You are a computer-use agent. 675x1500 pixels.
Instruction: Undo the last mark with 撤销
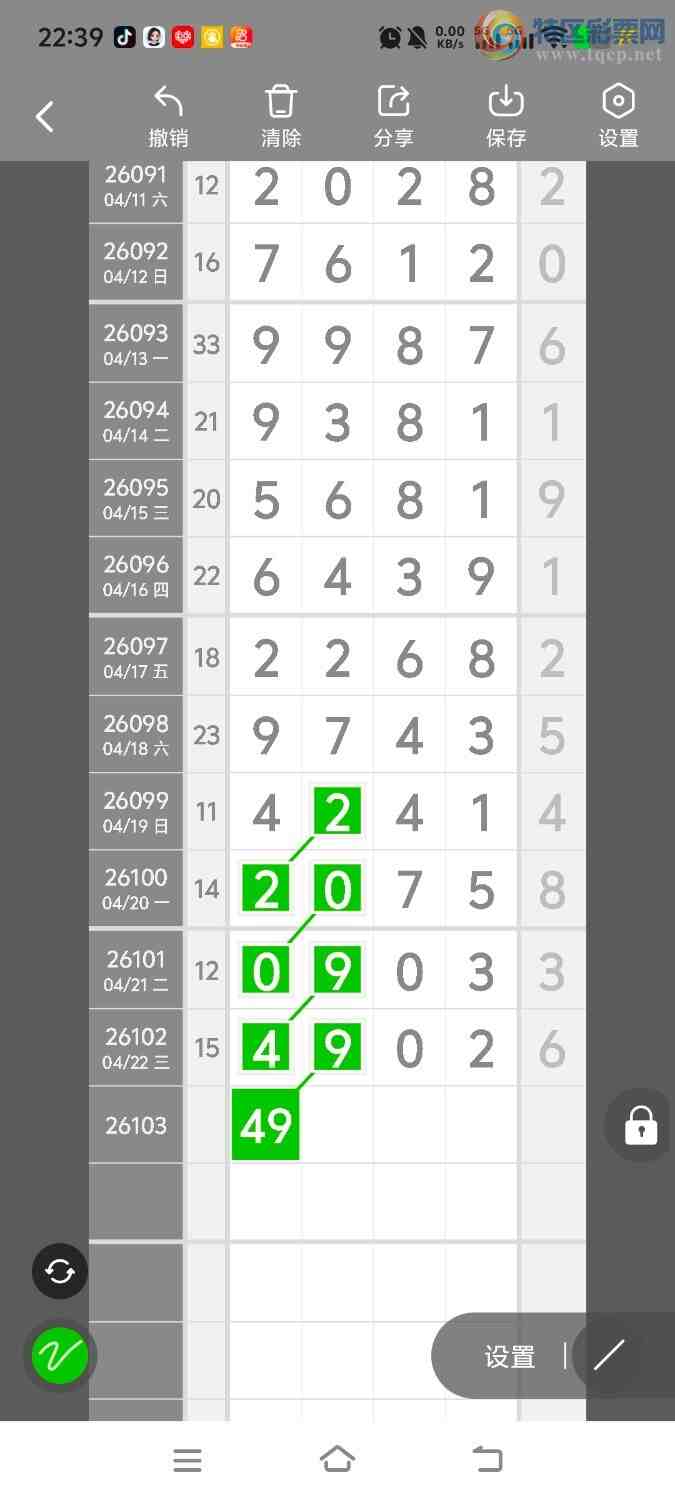168,117
